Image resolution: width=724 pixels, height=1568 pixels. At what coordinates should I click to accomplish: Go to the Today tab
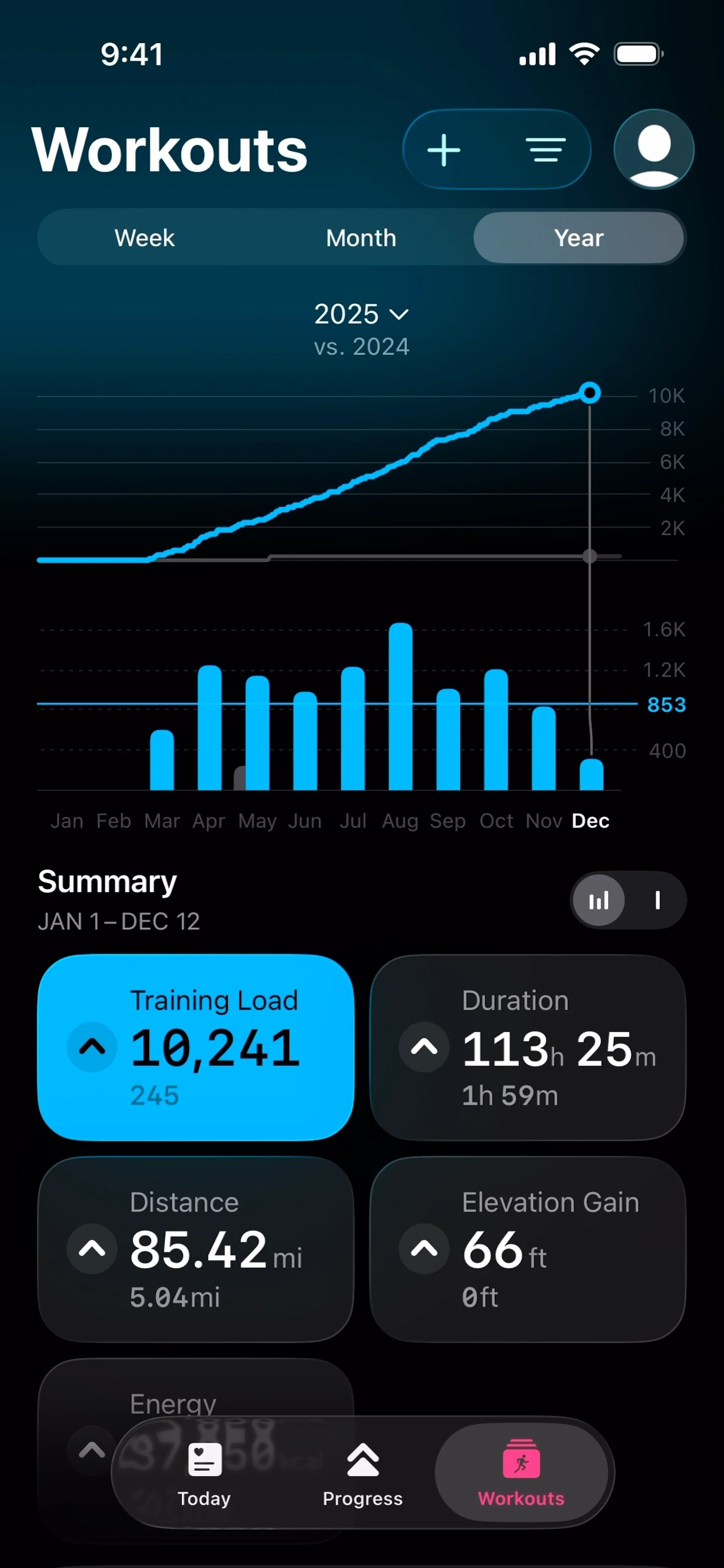pos(204,1473)
